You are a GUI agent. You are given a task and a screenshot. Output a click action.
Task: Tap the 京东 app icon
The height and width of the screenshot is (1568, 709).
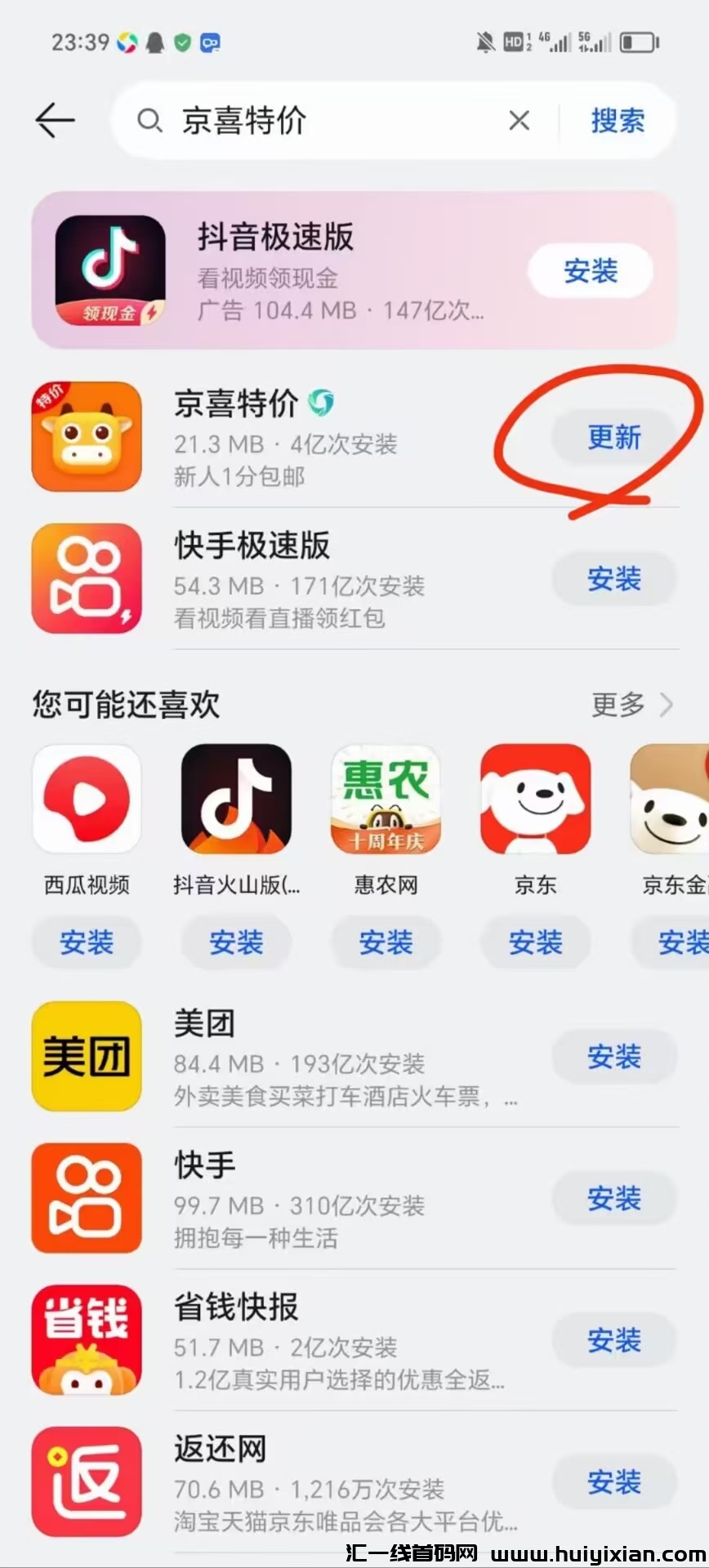535,799
